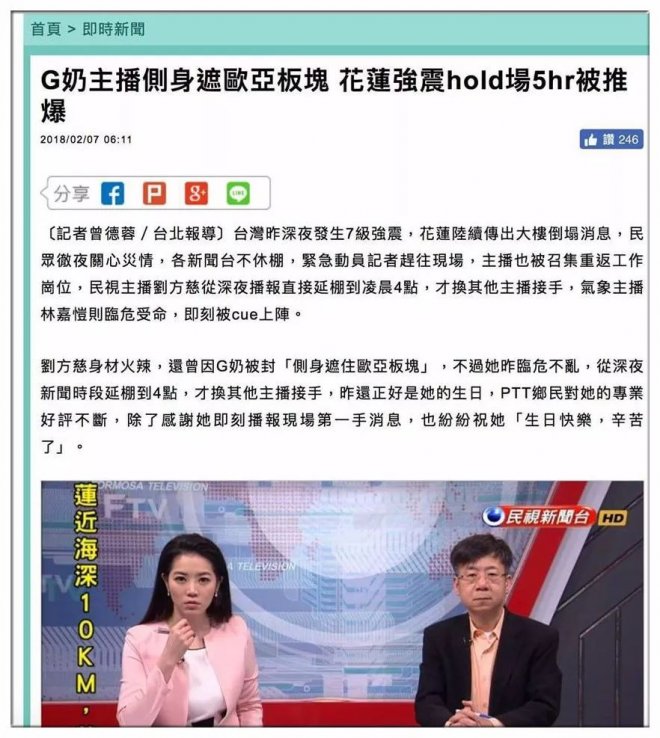Like the article with the 讚 button
Image resolution: width=660 pixels, height=738 pixels.
pos(611,140)
